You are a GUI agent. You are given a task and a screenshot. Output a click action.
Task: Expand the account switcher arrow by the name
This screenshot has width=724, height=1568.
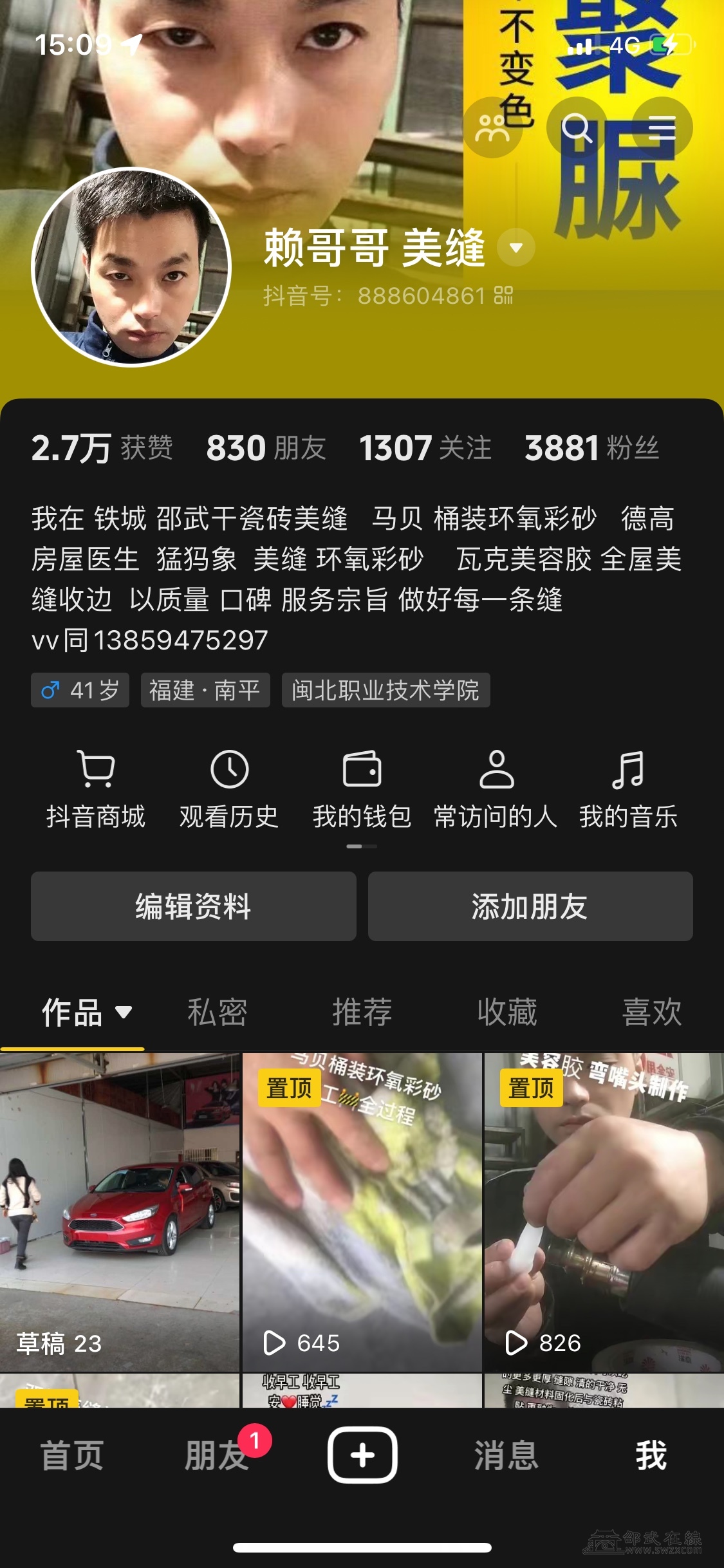pyautogui.click(x=516, y=248)
